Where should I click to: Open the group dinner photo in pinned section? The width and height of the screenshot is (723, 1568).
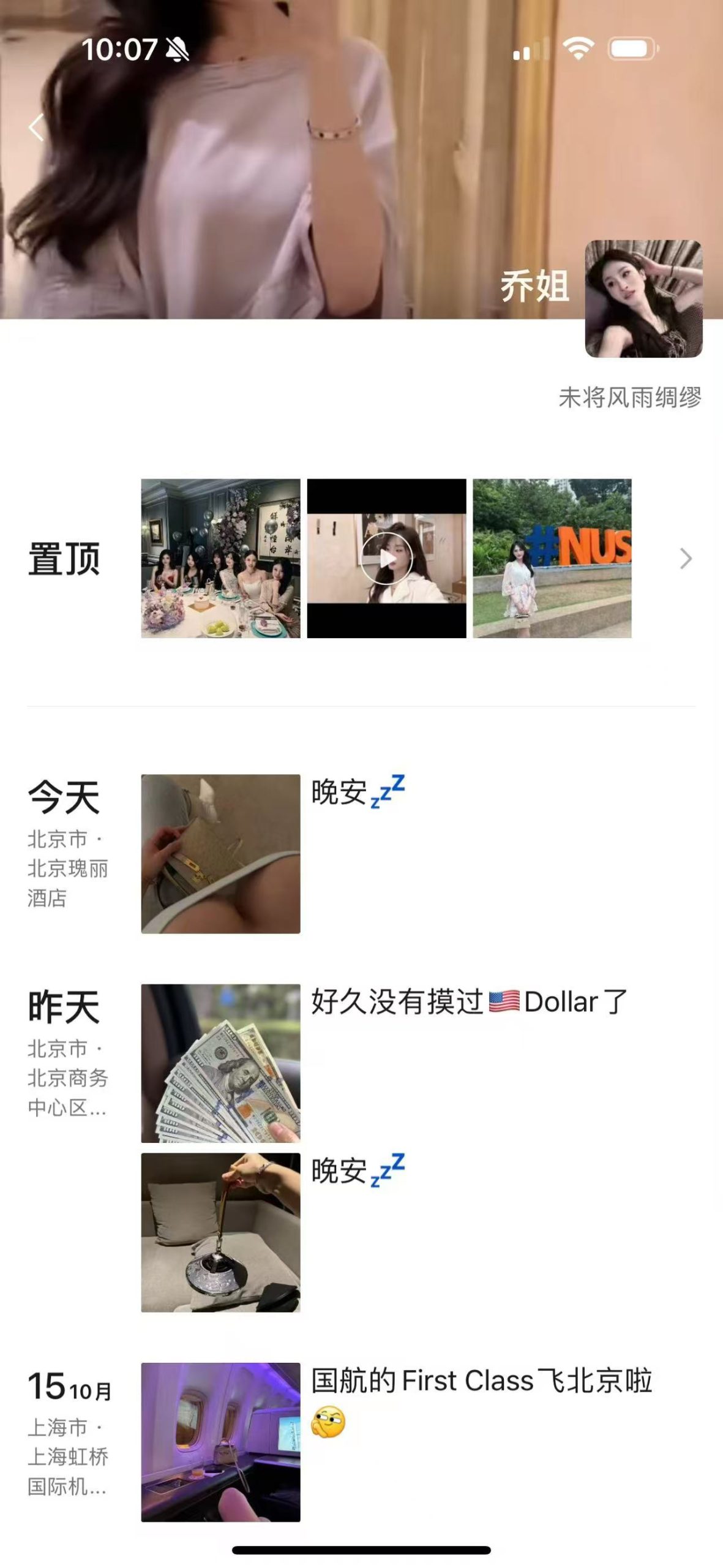coord(222,559)
